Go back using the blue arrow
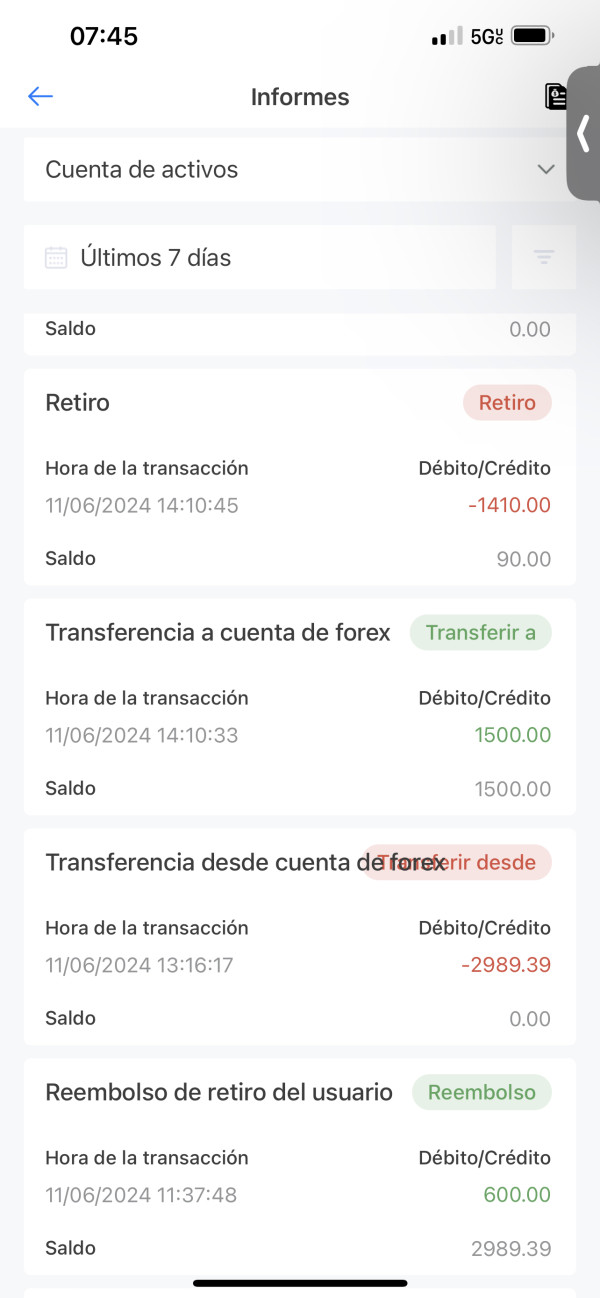 click(40, 96)
